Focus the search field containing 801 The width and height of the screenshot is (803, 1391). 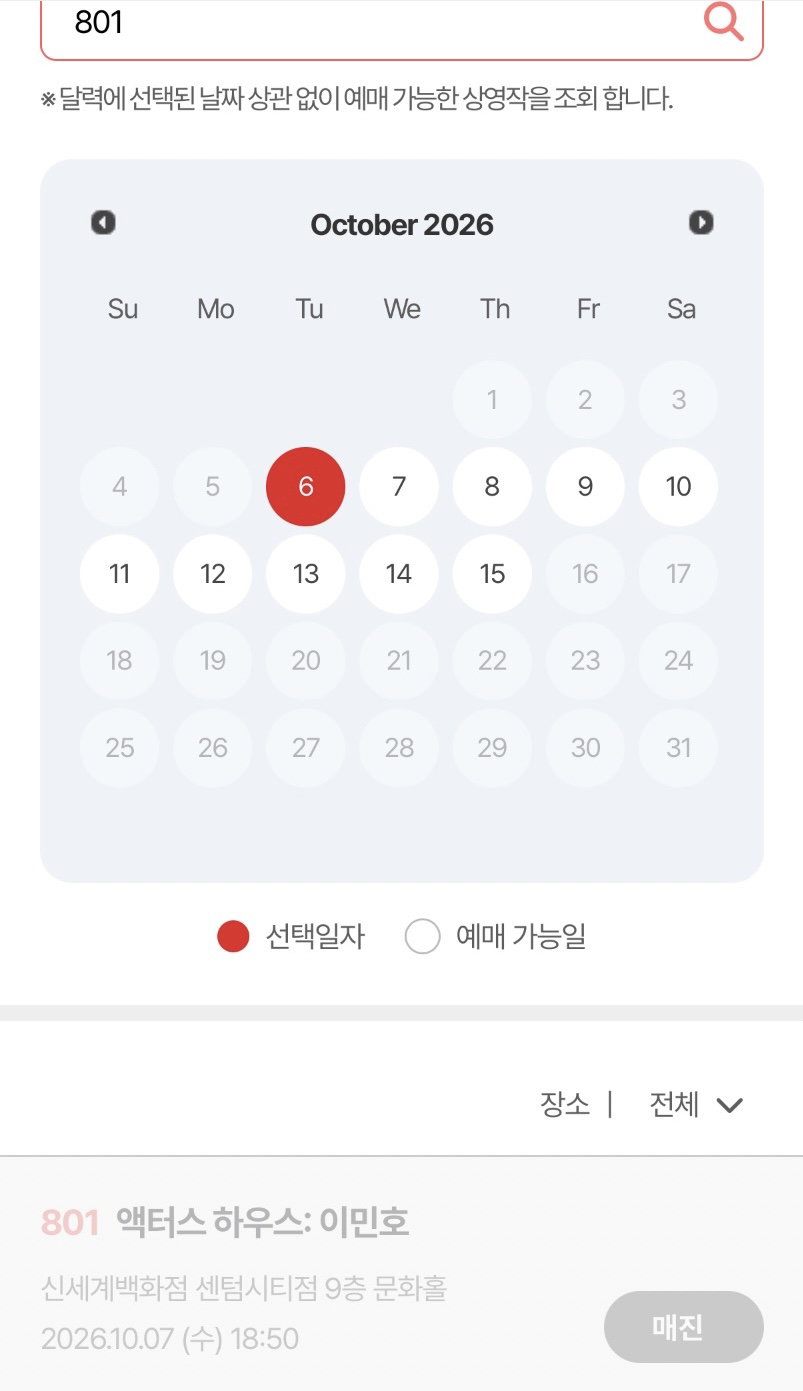point(401,22)
